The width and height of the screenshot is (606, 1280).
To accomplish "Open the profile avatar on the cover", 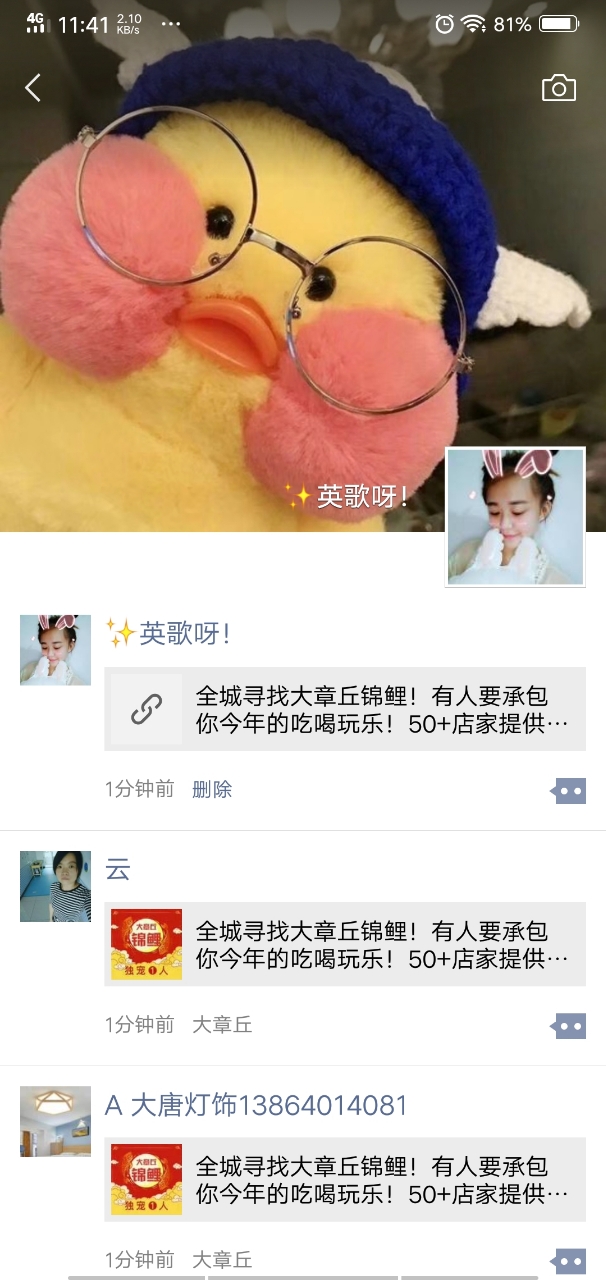I will pos(515,516).
